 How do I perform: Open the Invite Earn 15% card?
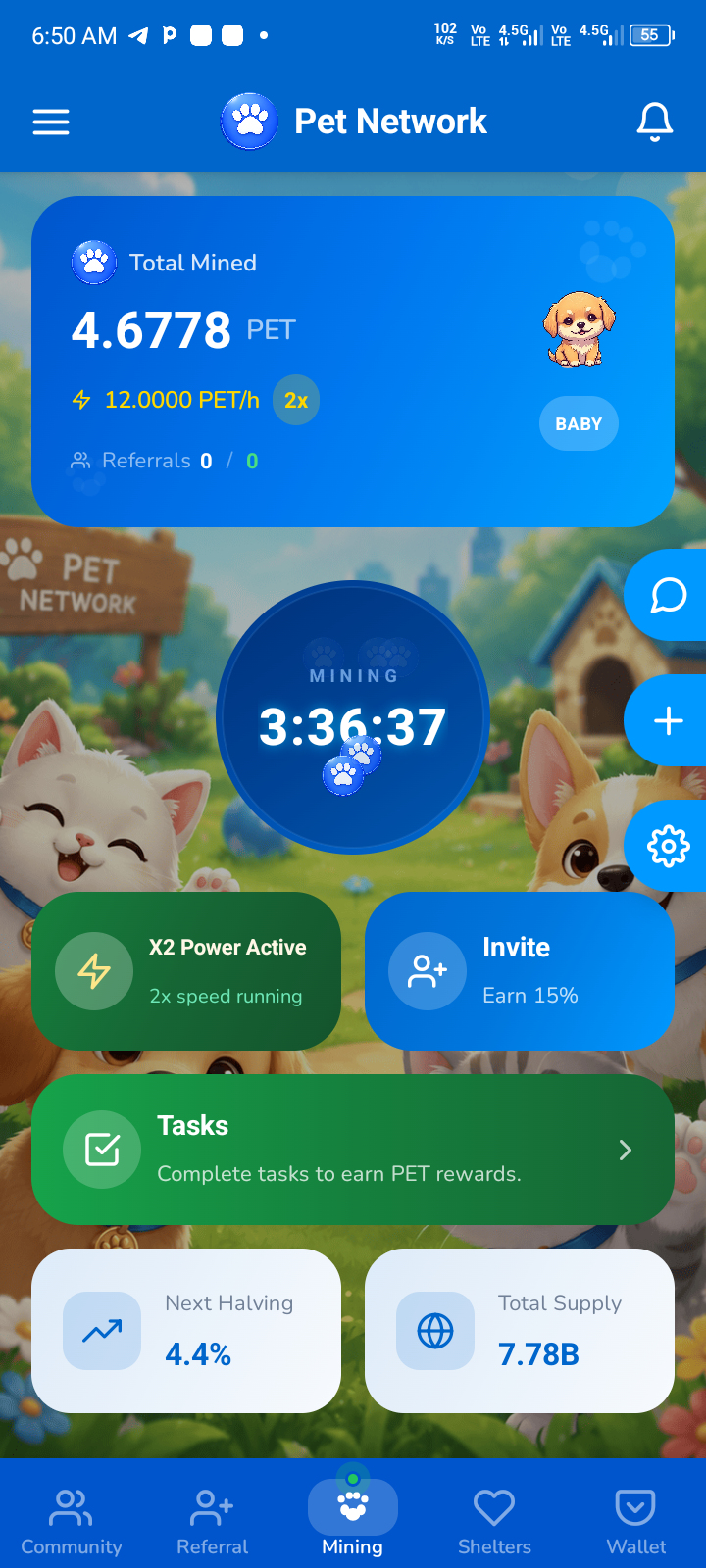click(520, 971)
